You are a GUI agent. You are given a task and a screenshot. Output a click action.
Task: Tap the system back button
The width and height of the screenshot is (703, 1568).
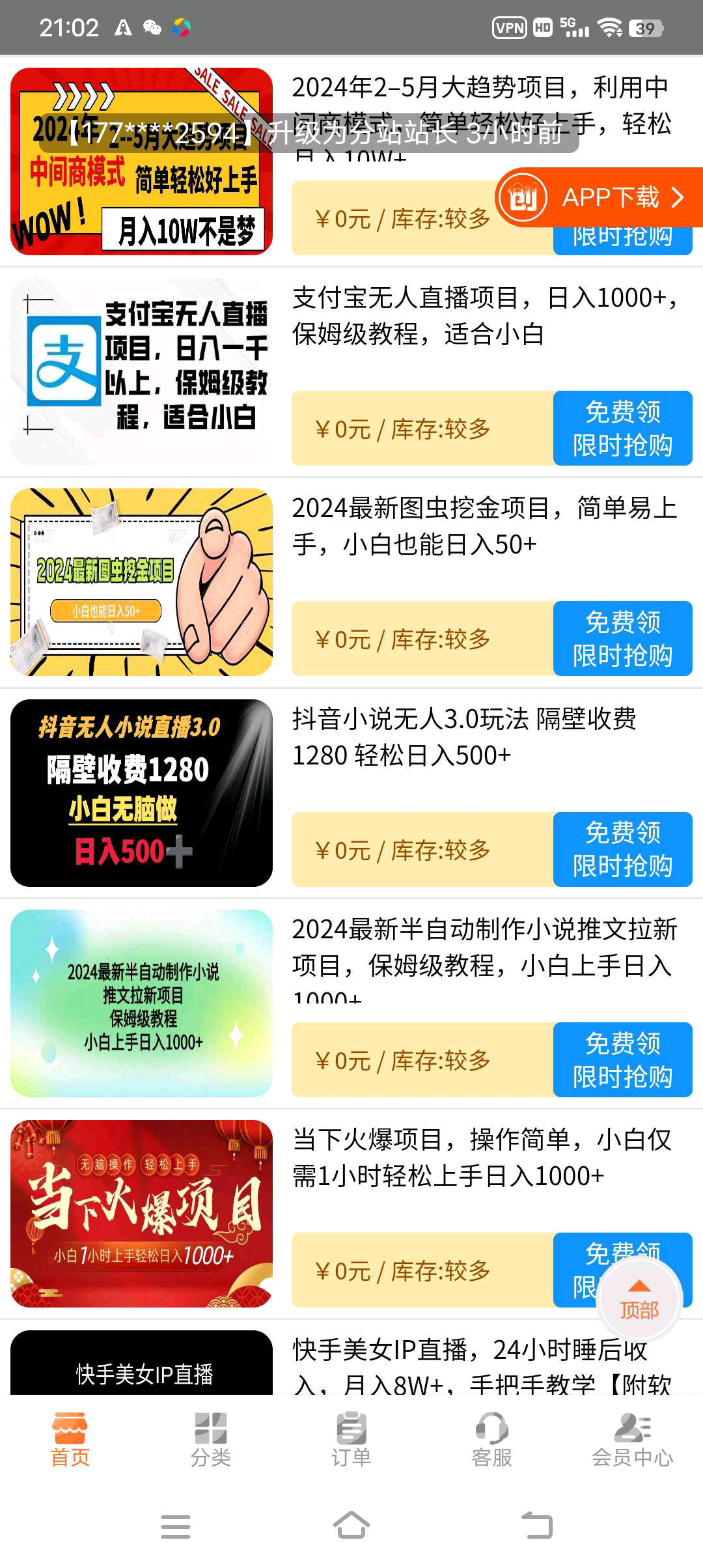(538, 1526)
